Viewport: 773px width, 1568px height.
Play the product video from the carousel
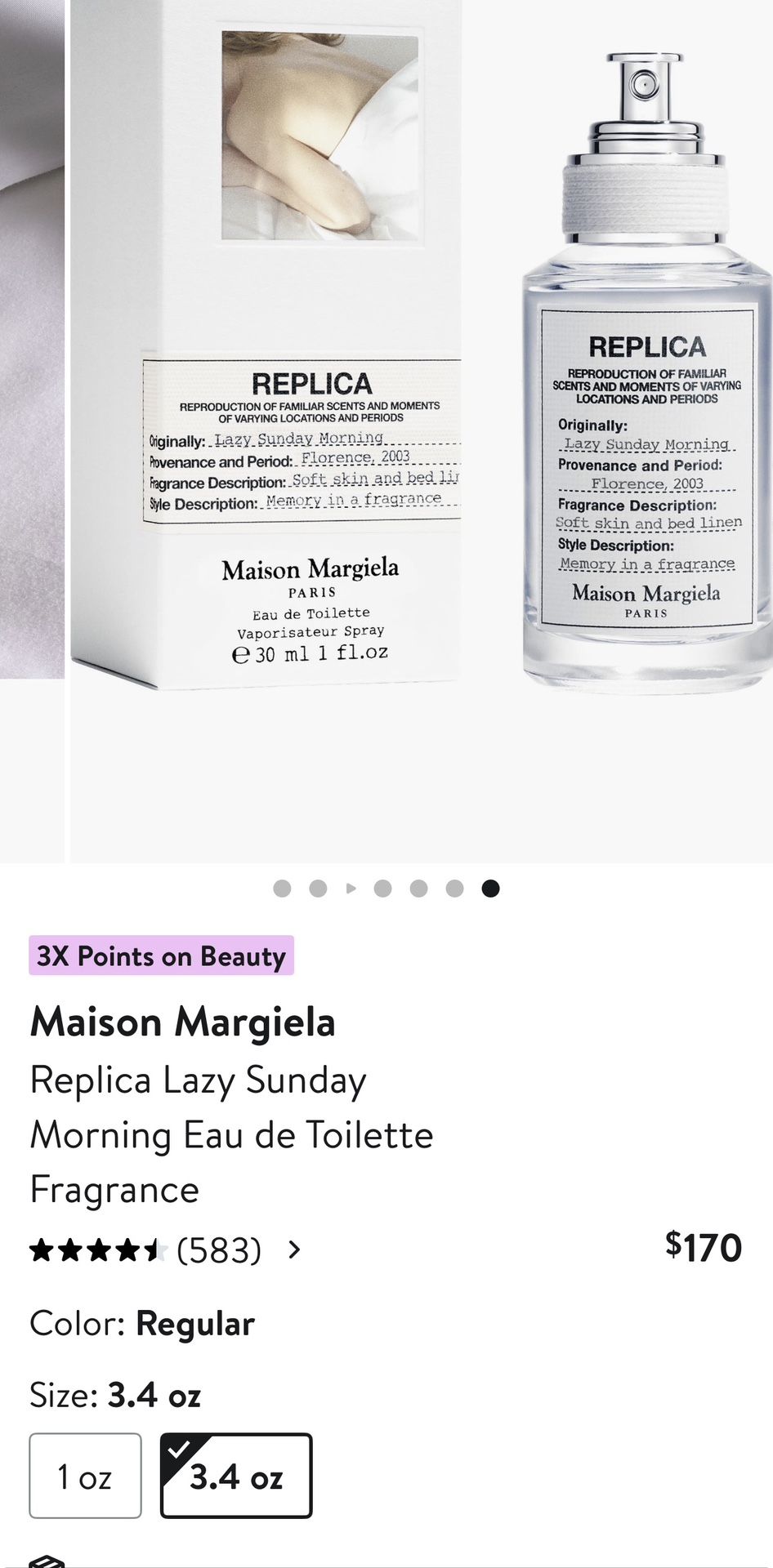(351, 889)
